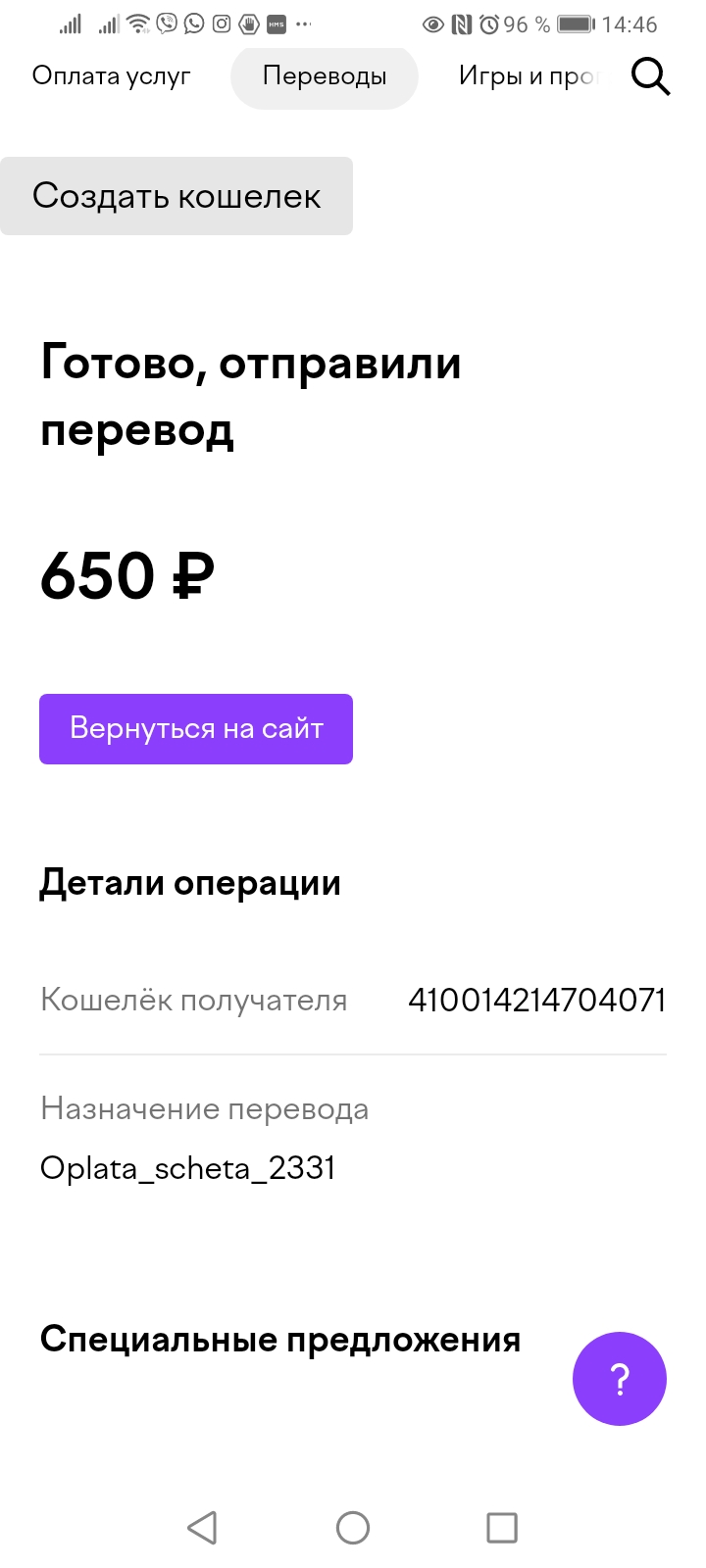This screenshot has width=706, height=1568.
Task: Open recent apps via square button
Action: click(x=502, y=1527)
